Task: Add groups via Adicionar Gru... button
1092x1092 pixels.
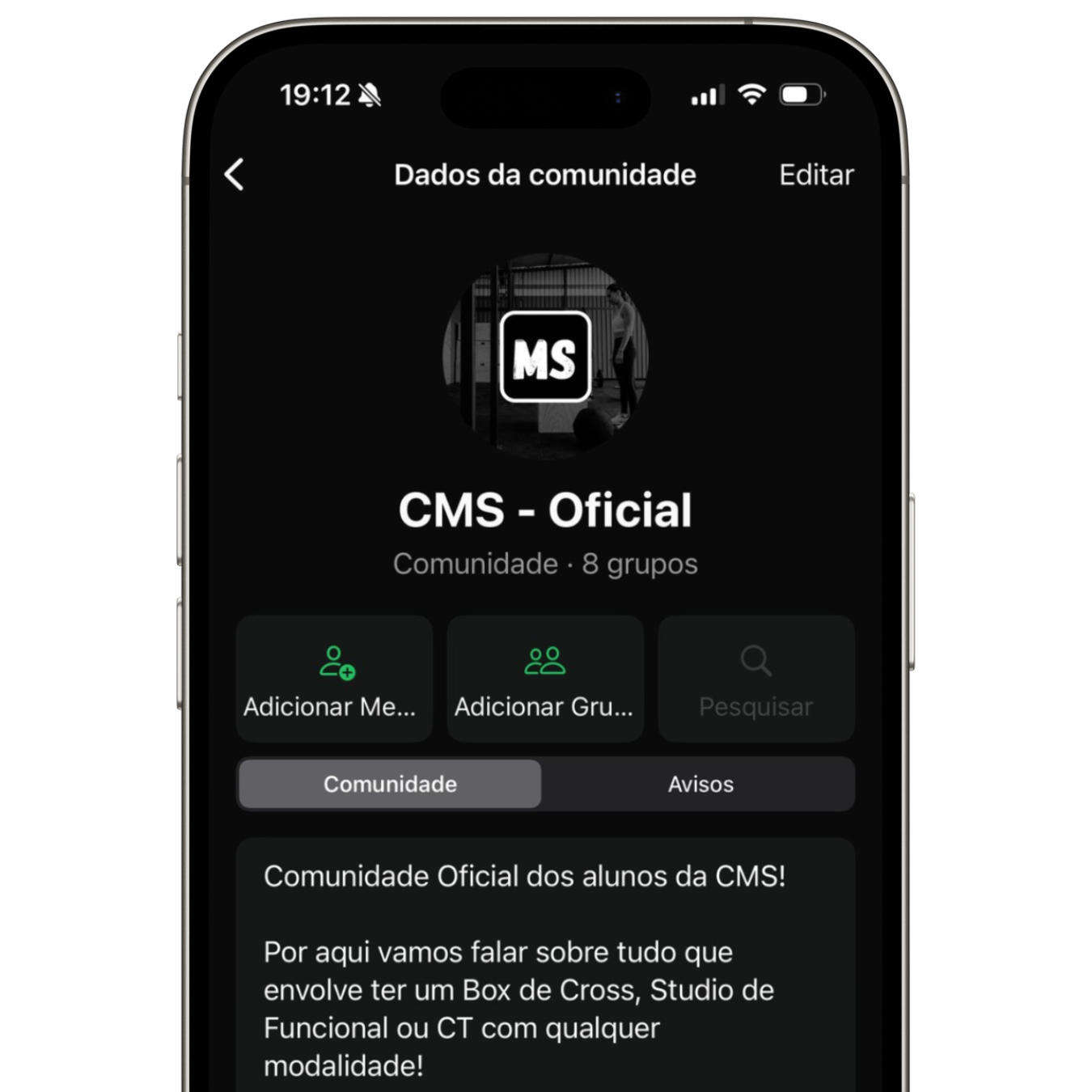Action: click(x=545, y=679)
